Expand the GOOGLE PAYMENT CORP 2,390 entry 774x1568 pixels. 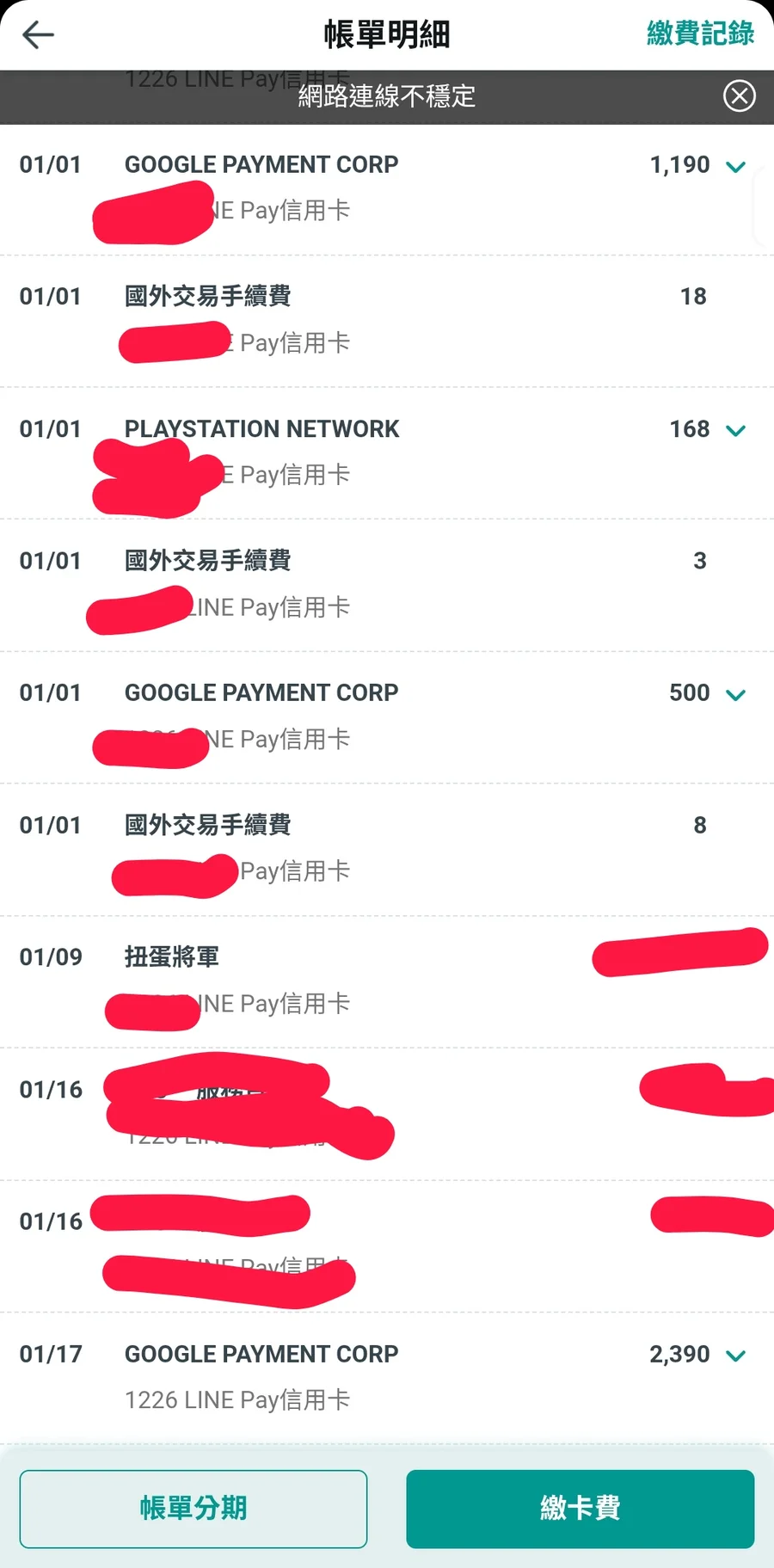coord(735,1356)
